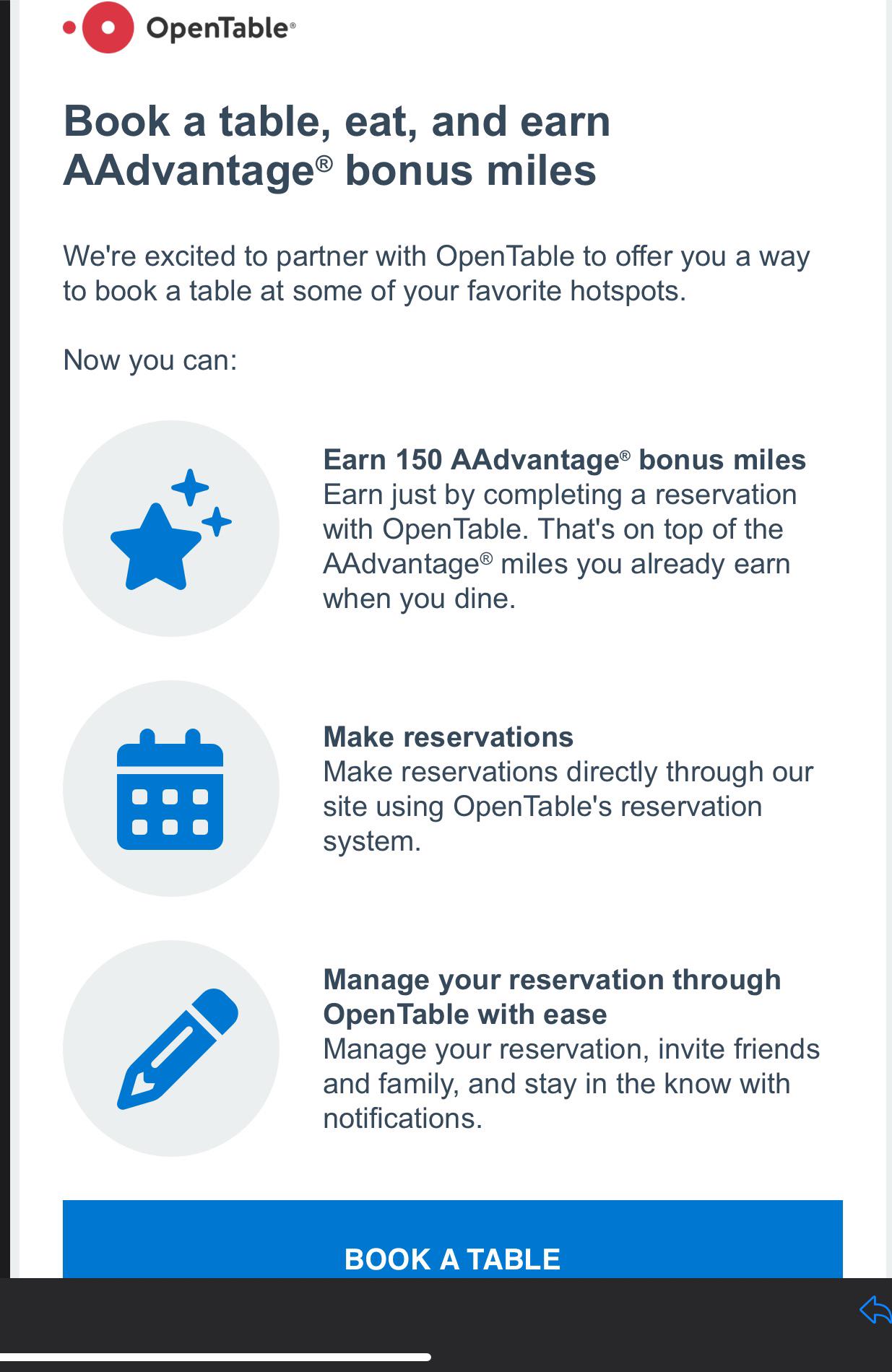Click the 'Now you can:' text
892x1372 pixels.
pos(150,360)
